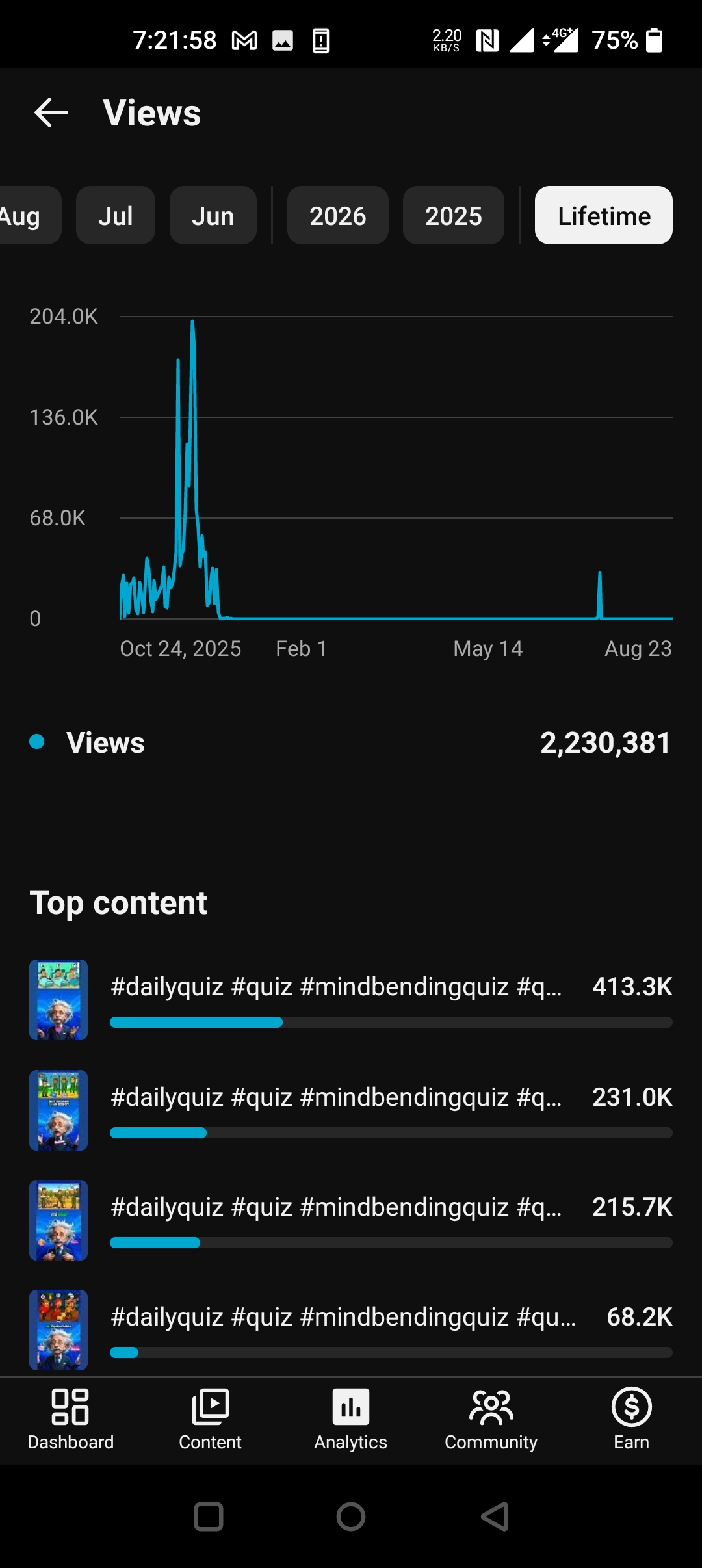Open top content item with 231.0K views
Viewport: 702px width, 1568px height.
351,1110
